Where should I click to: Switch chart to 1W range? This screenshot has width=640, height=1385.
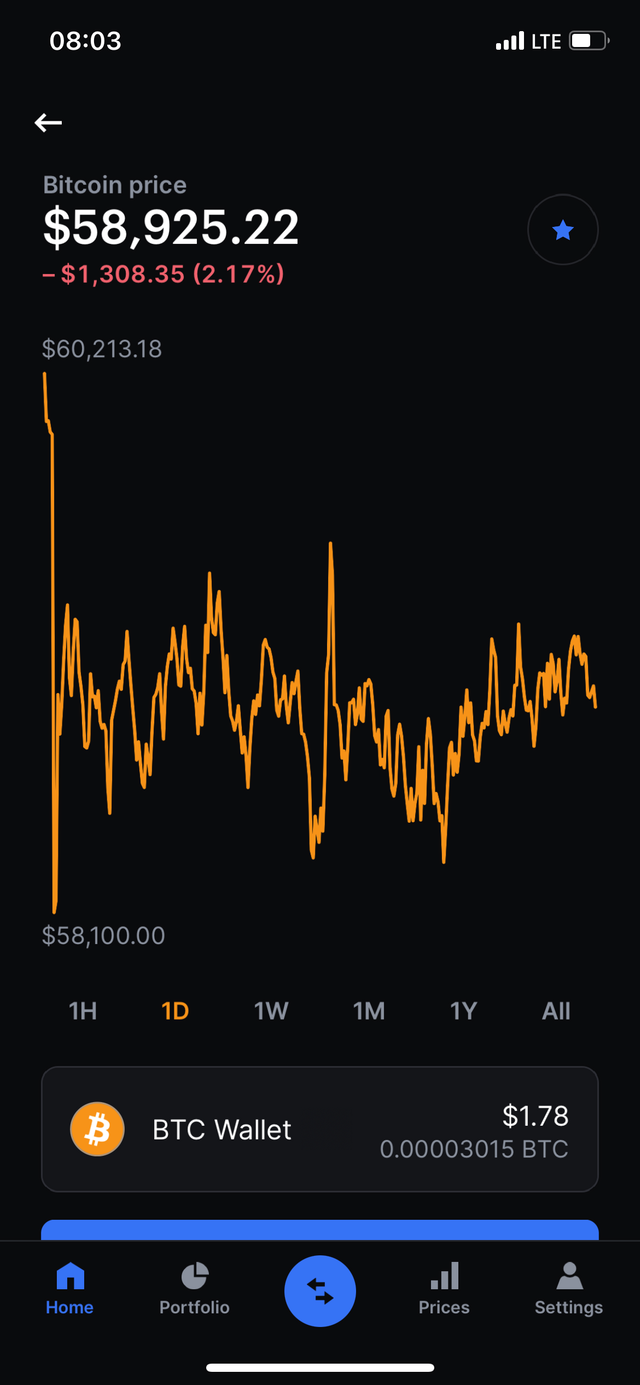click(x=271, y=1011)
